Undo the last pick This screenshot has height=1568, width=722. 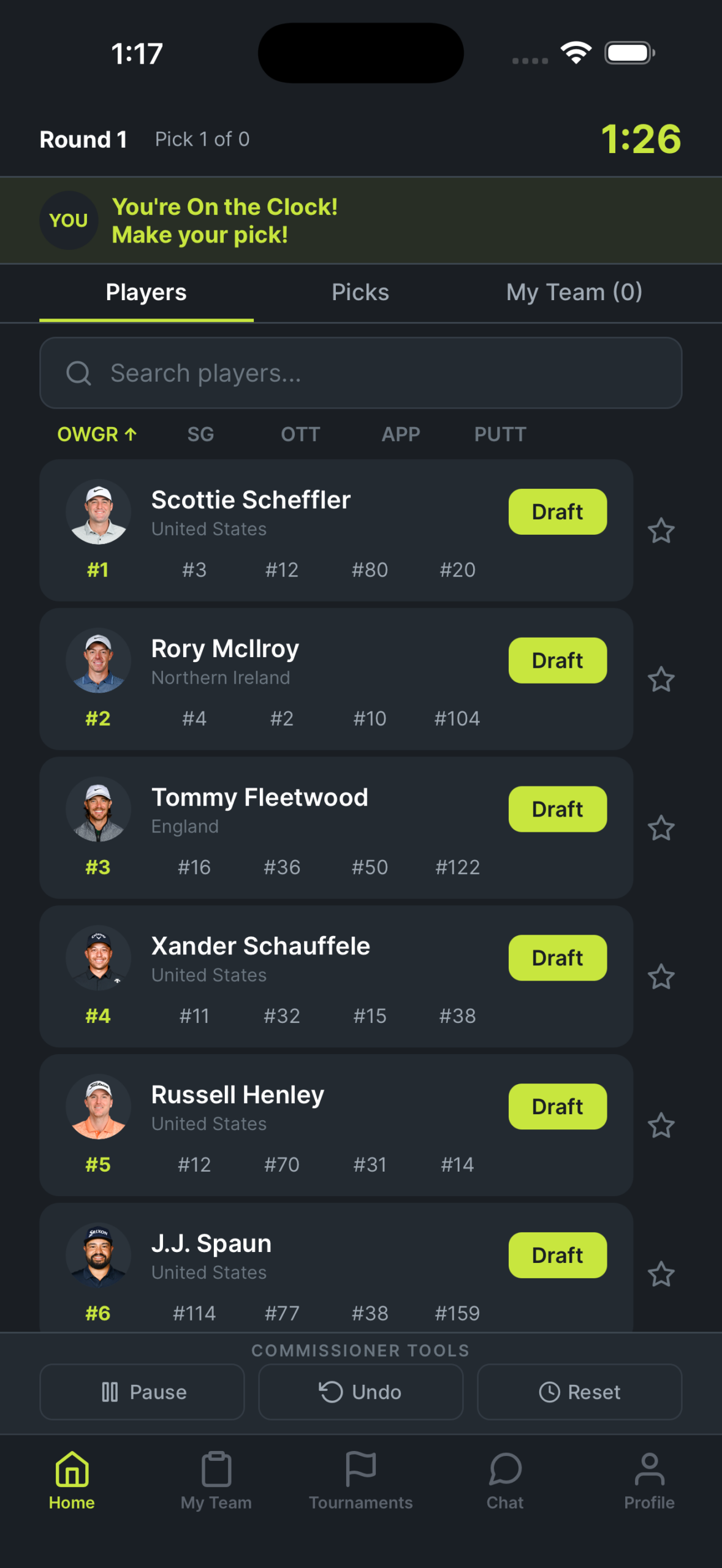pos(360,1392)
